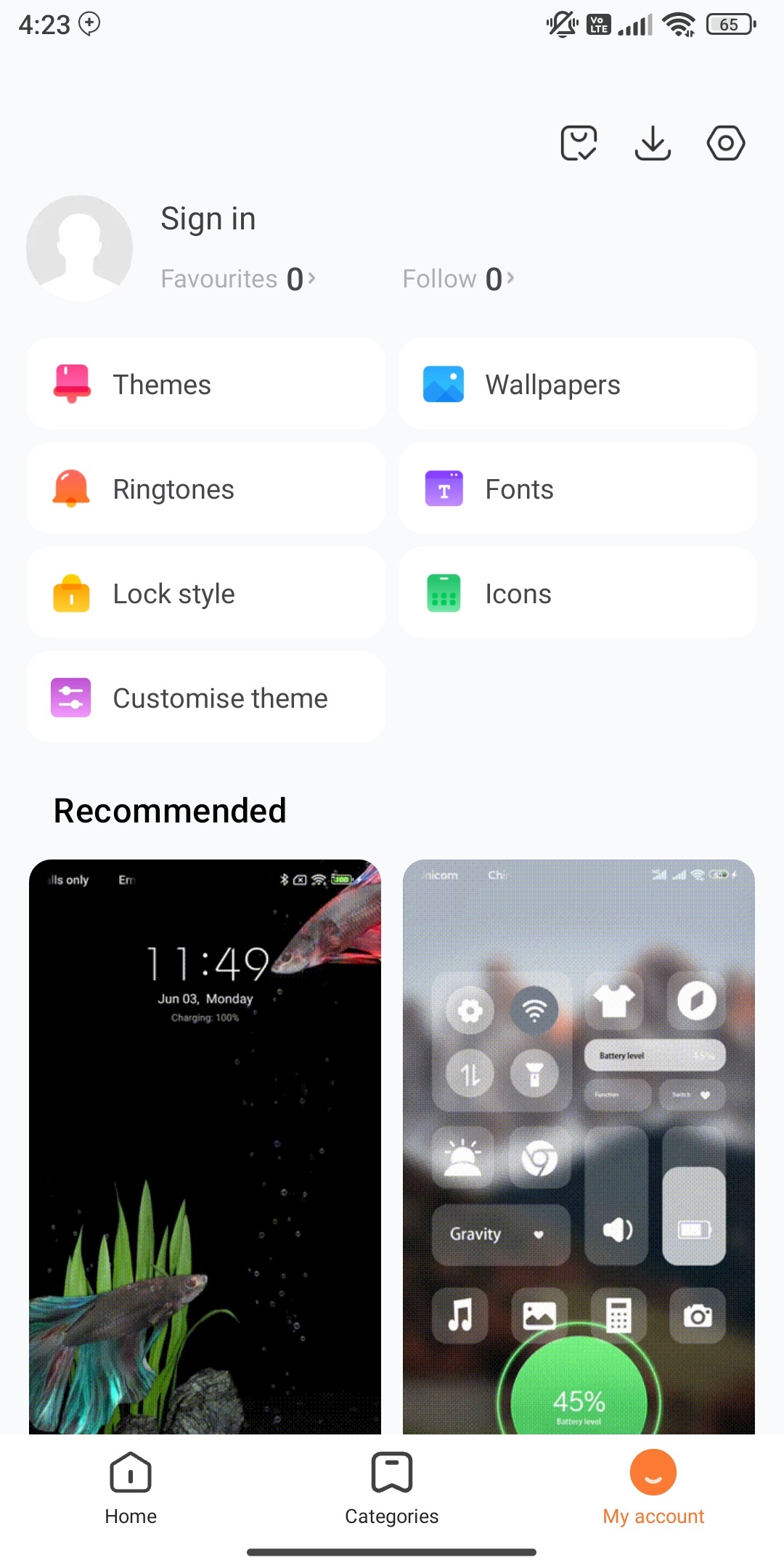Open the purchased items icon

(x=579, y=143)
